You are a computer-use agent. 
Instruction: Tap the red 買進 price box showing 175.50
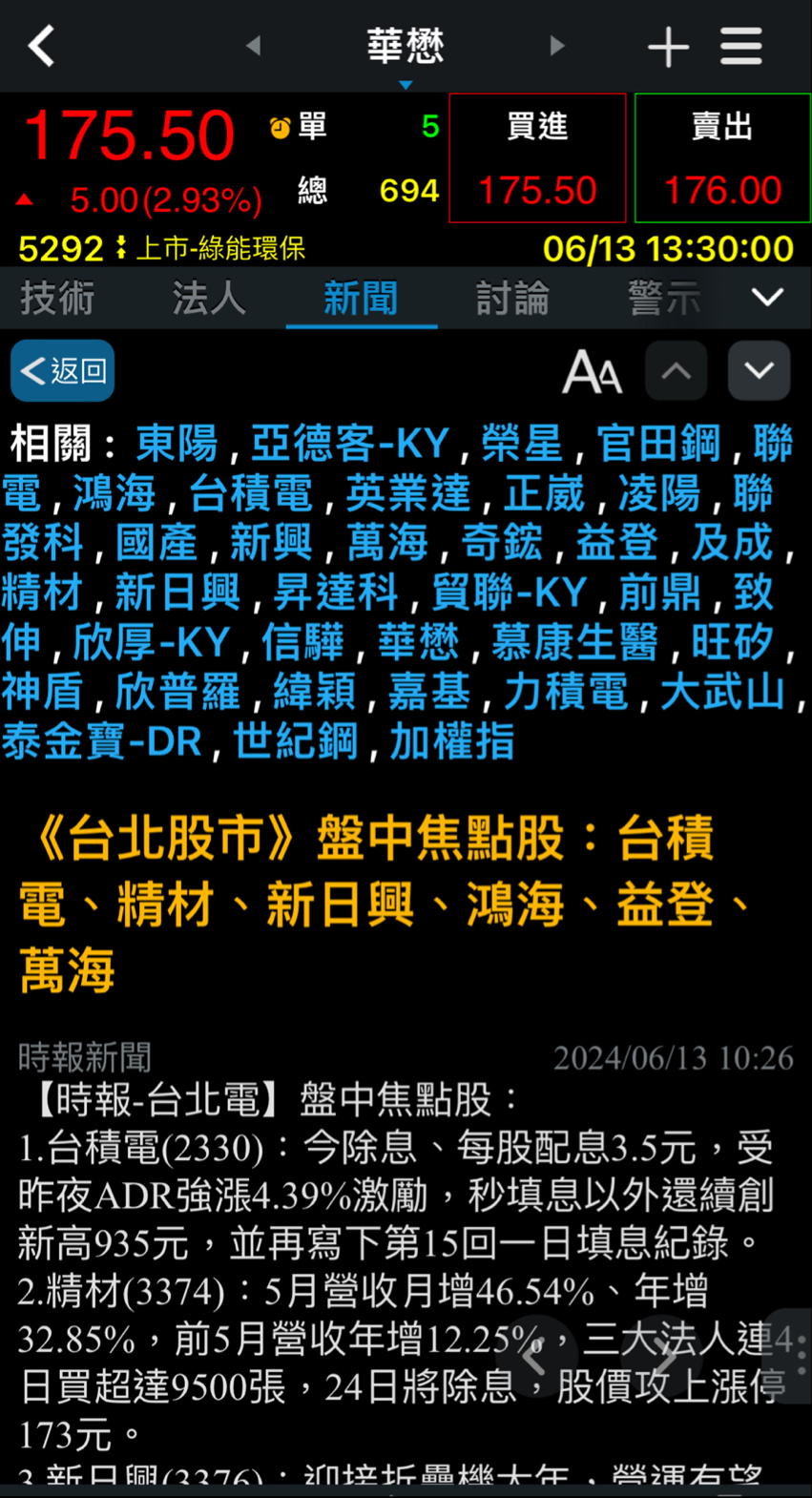point(537,158)
